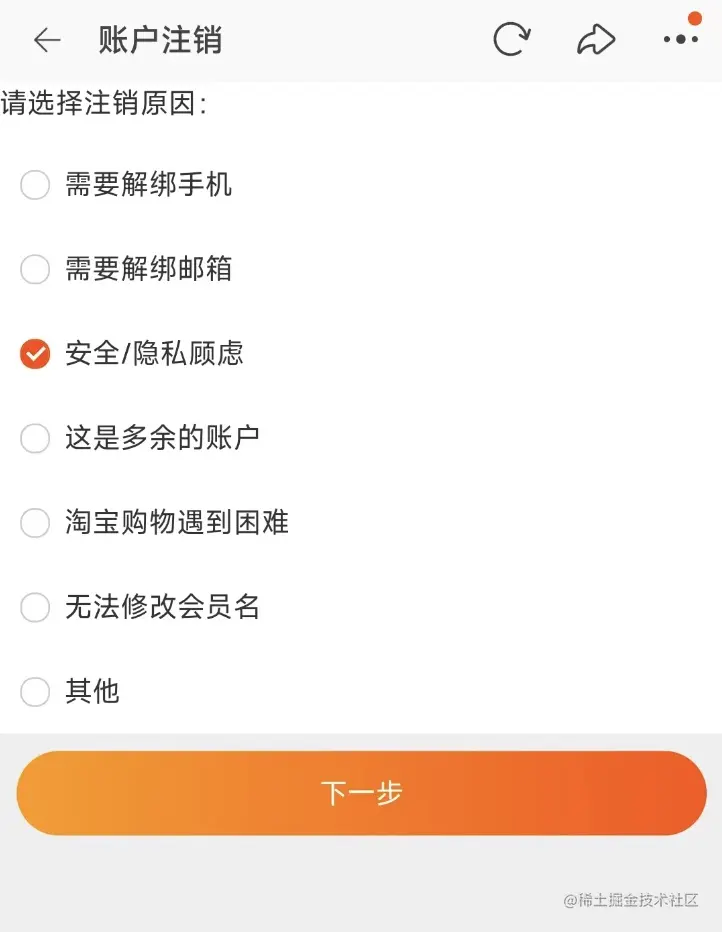Tap the red notification dot above the menu
This screenshot has height=932, width=722.
click(697, 17)
